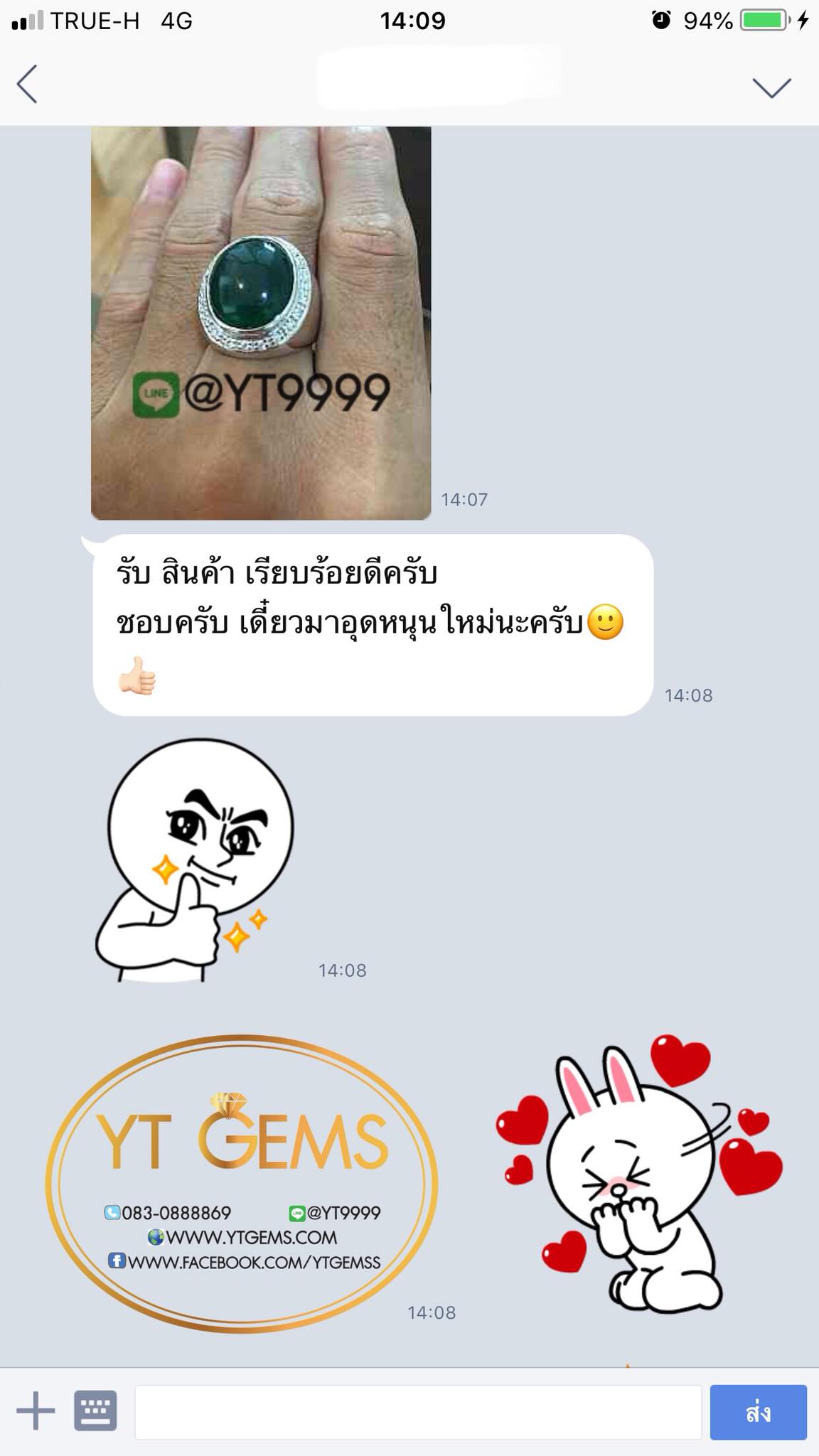Image resolution: width=819 pixels, height=1456 pixels.
Task: Switch to the keyboard input icon
Action: click(95, 1411)
